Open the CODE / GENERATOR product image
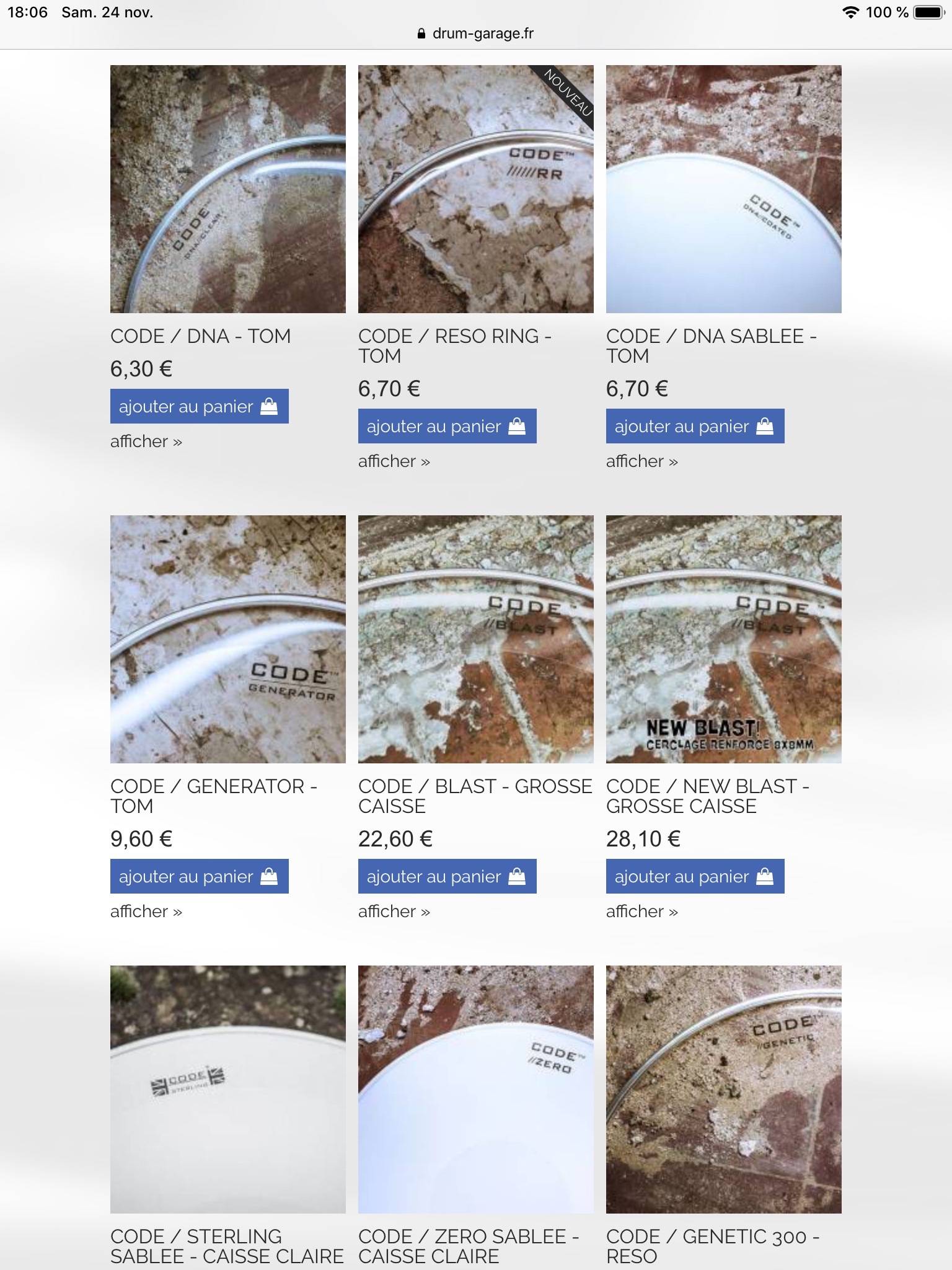 coord(228,639)
